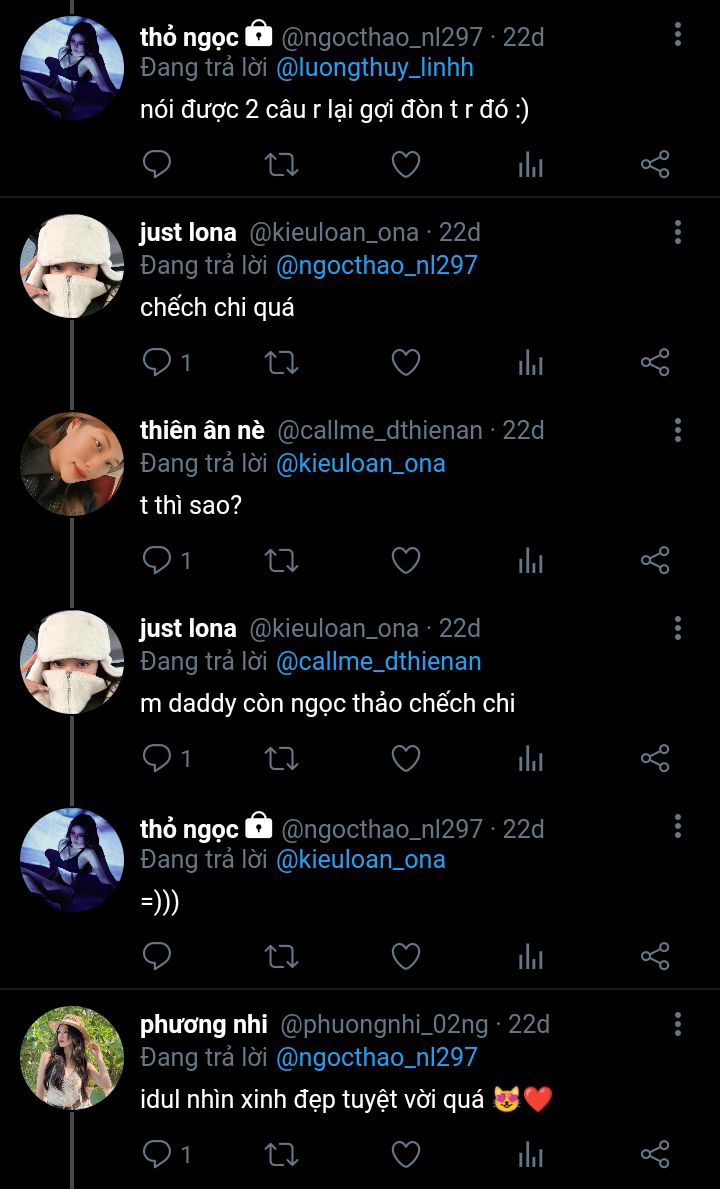Reply to the "chếch chi quá" tweet
Viewport: 720px width, 1189px height.
(158, 362)
